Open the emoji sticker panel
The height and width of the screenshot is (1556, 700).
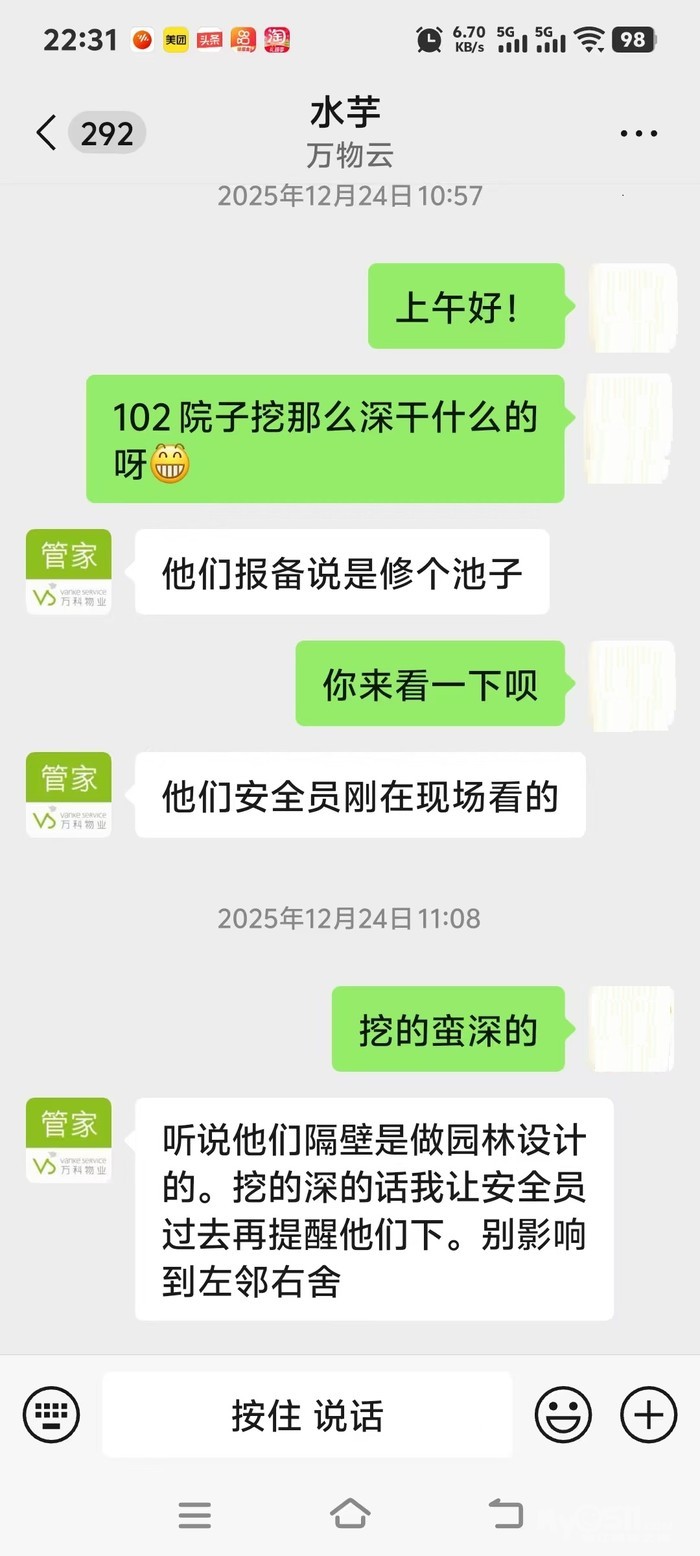coord(563,1415)
